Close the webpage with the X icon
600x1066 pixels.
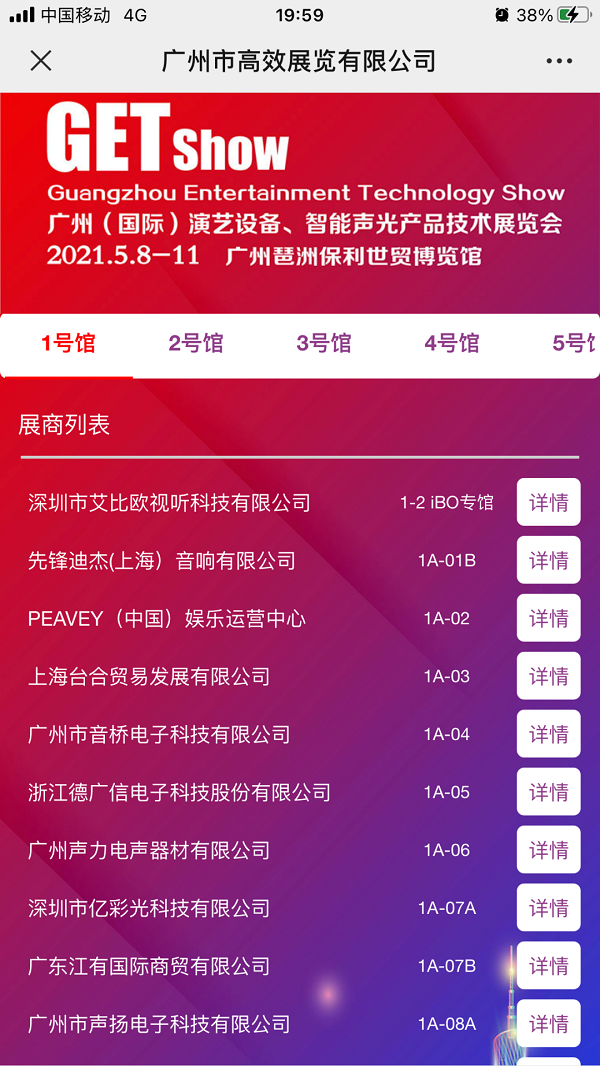point(41,61)
